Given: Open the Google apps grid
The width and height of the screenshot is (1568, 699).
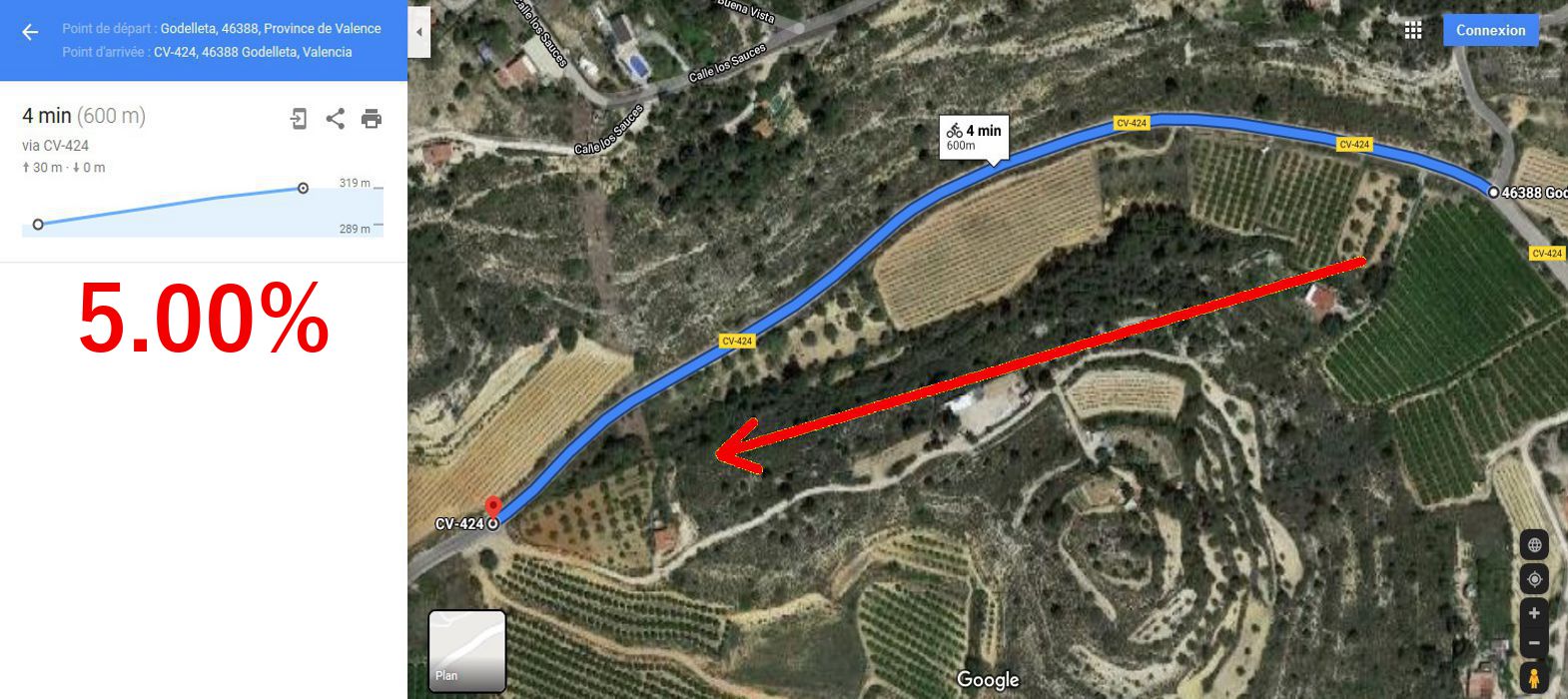Looking at the screenshot, I should click(x=1413, y=30).
